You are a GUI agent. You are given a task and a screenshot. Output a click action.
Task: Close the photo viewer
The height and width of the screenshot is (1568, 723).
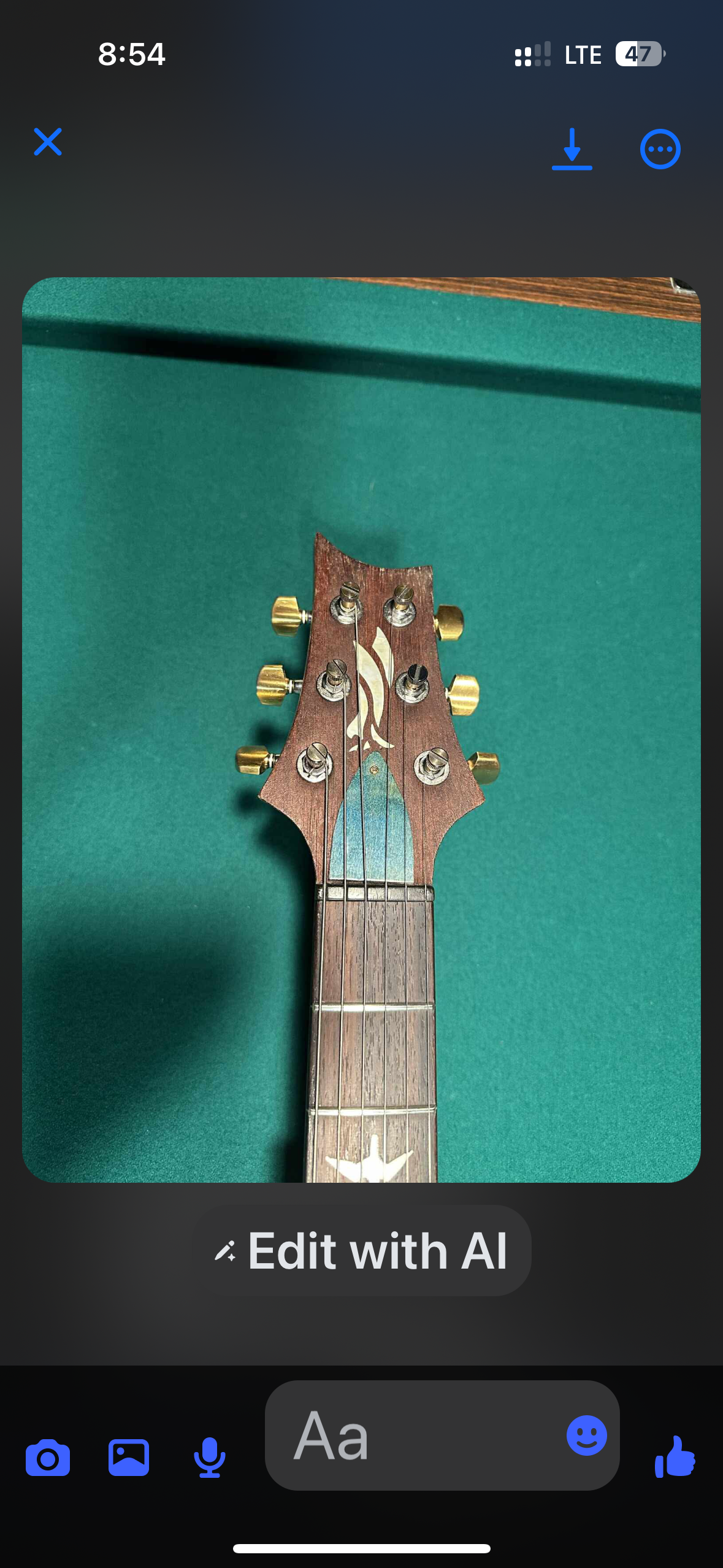tap(48, 142)
